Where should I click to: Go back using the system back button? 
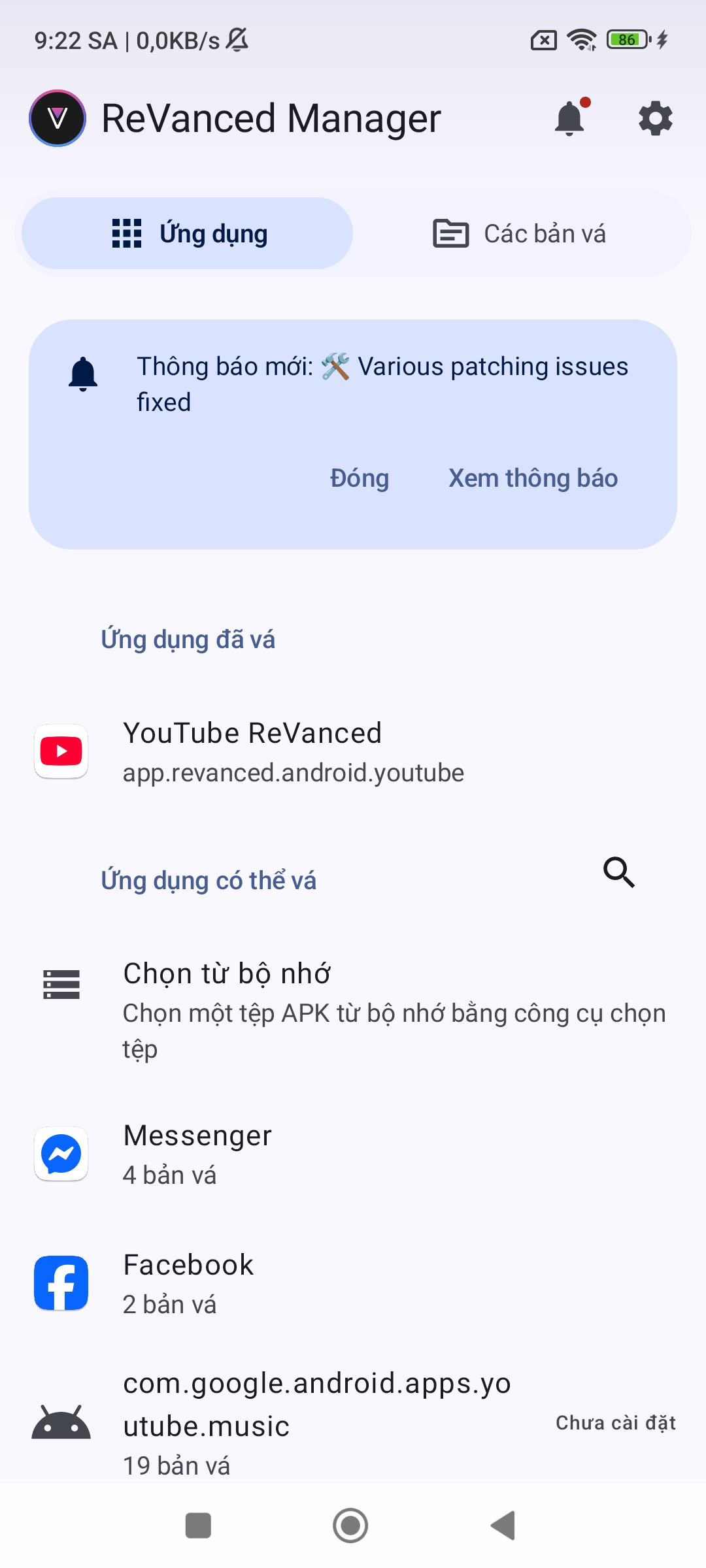point(503,1526)
